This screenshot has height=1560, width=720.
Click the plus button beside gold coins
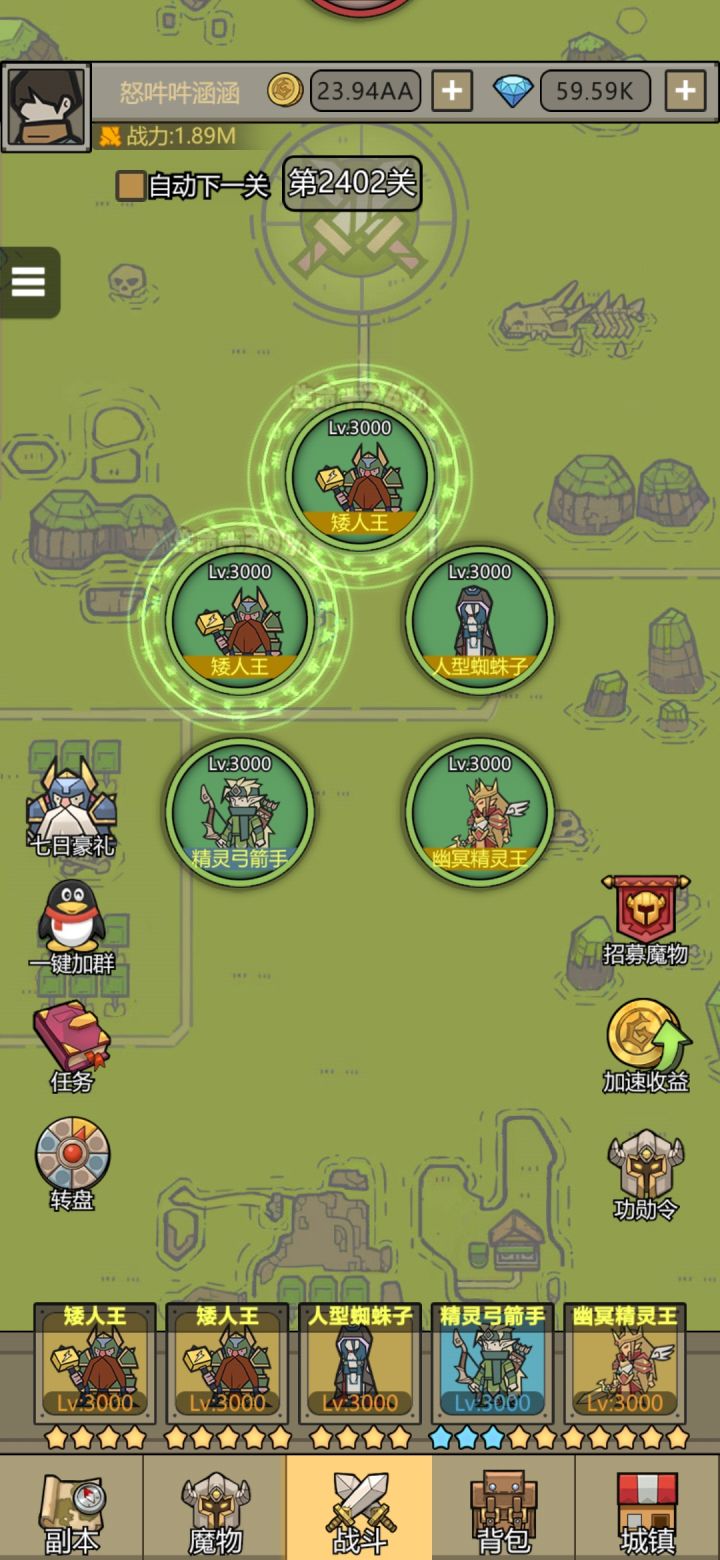coord(451,90)
